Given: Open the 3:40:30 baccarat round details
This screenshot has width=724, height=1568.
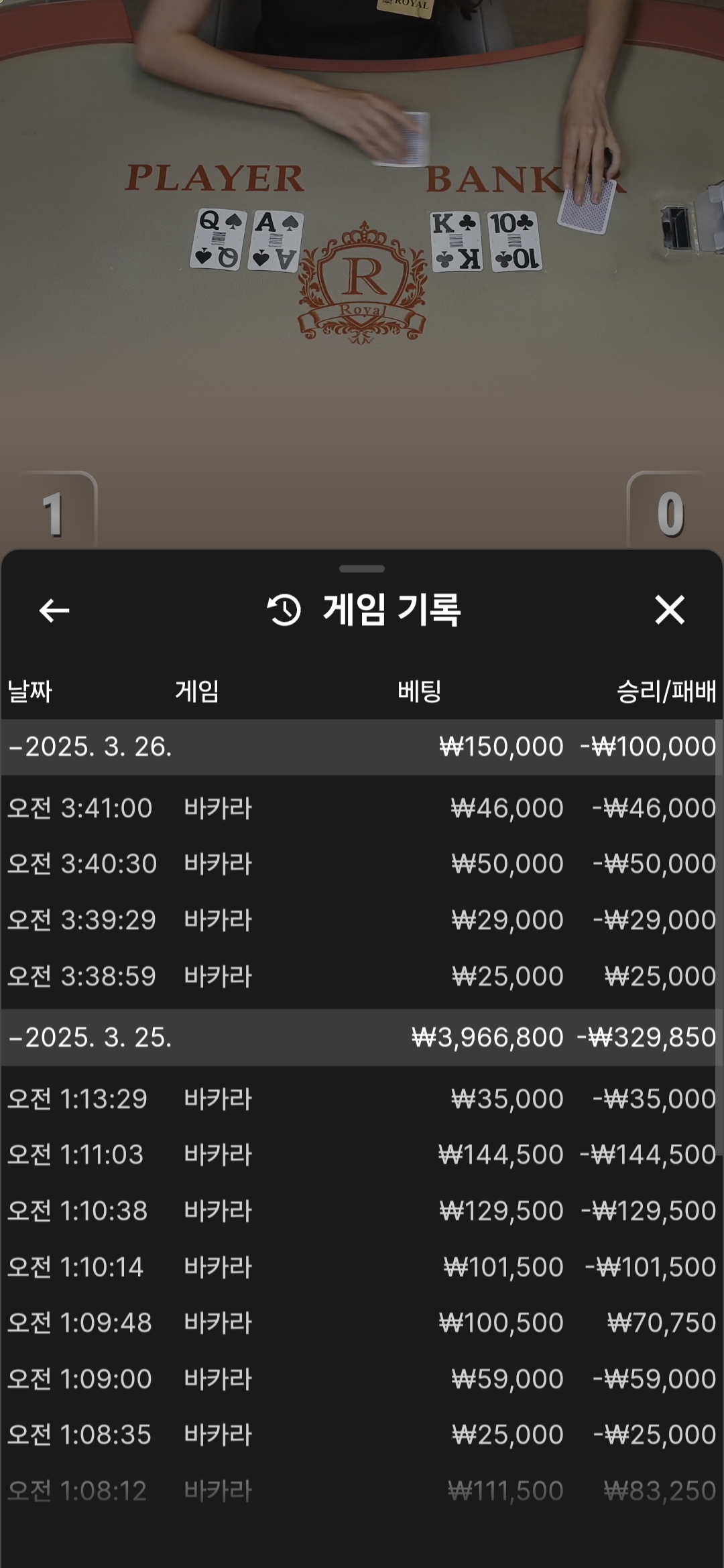Looking at the screenshot, I should (362, 864).
